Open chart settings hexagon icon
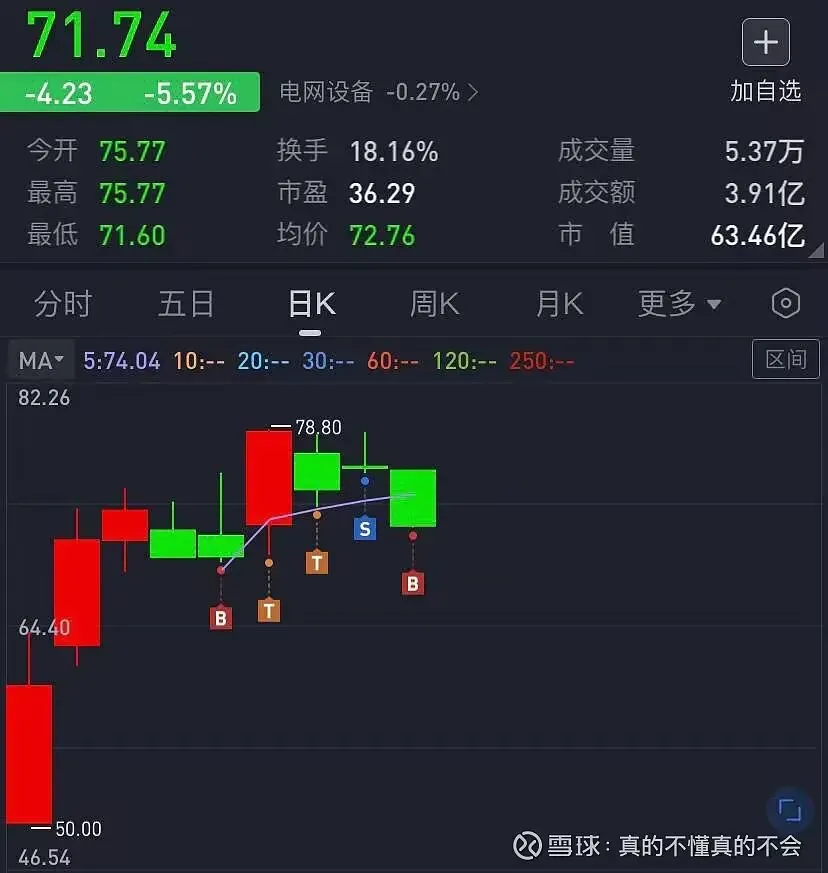Screen dimensions: 828x873 point(786,303)
